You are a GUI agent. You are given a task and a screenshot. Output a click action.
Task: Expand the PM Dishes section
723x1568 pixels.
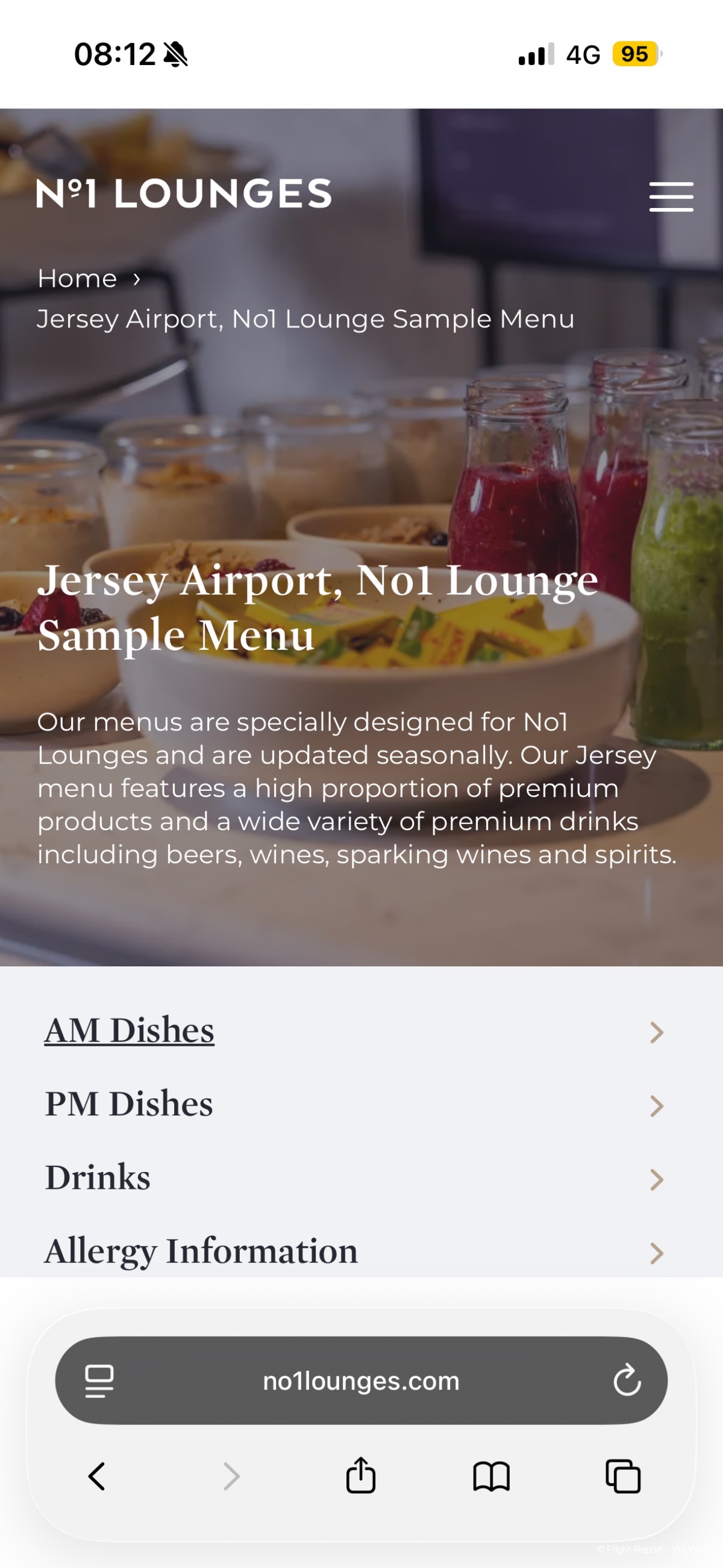click(354, 1105)
